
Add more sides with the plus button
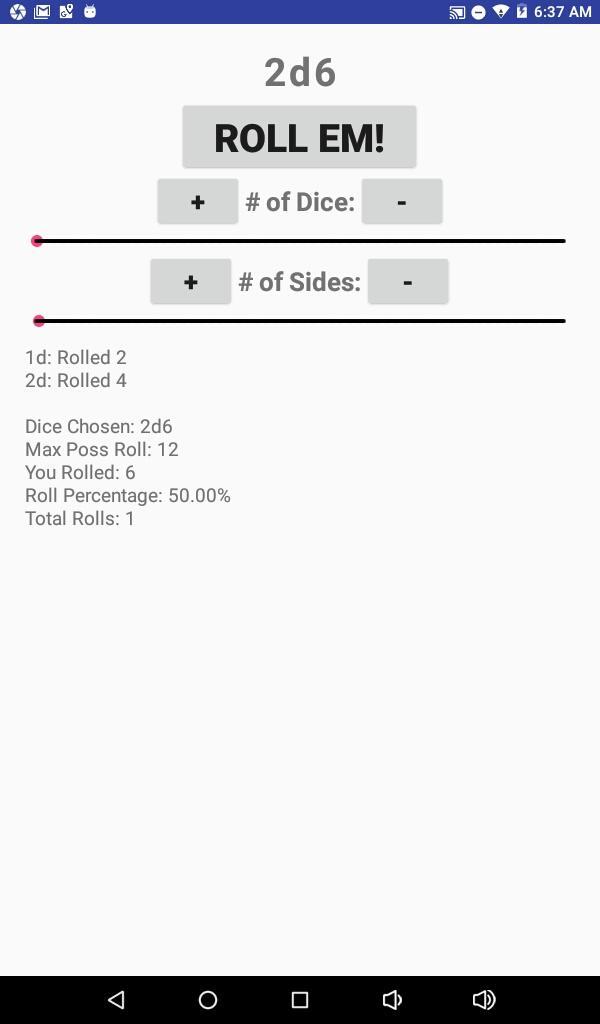coord(191,281)
